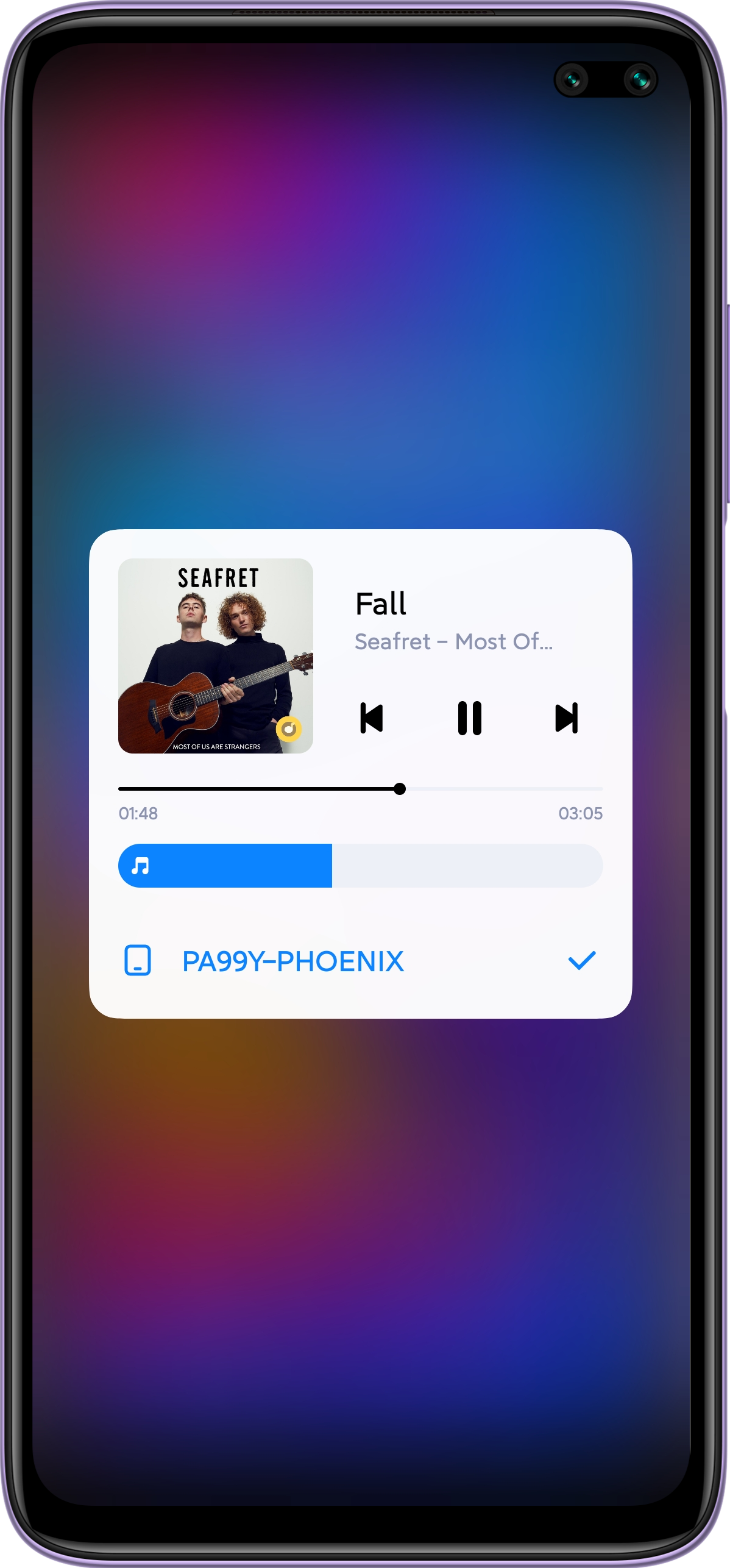The height and width of the screenshot is (1568, 730).
Task: Tap the playback progress bar to seek
Action: pos(360,789)
